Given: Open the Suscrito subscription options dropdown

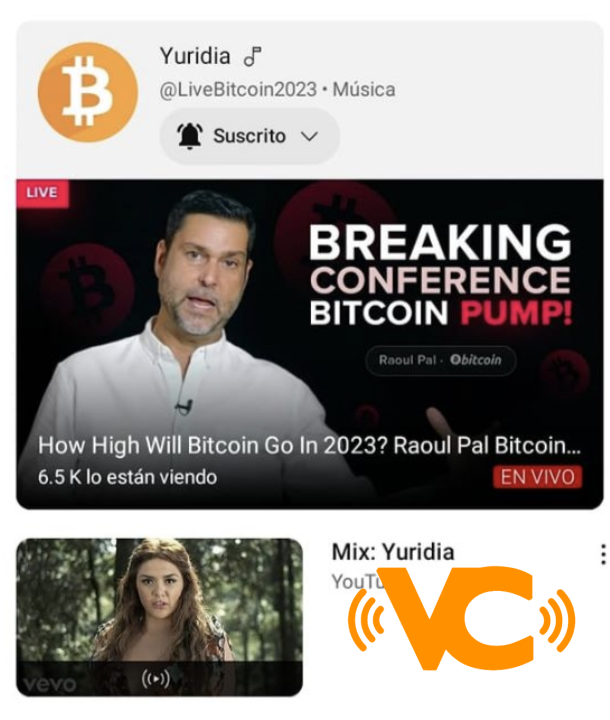Looking at the screenshot, I should (249, 137).
